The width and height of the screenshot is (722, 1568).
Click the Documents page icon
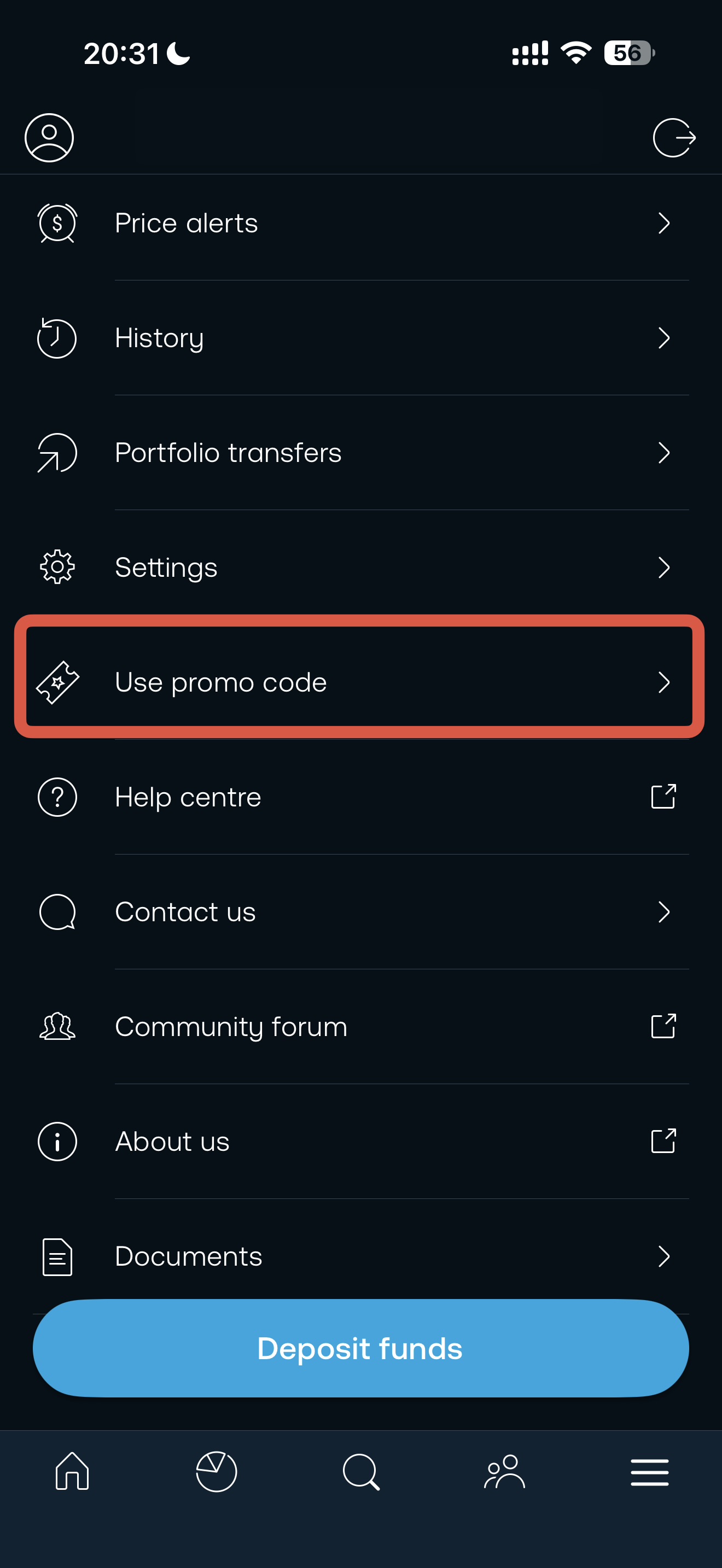[57, 1256]
